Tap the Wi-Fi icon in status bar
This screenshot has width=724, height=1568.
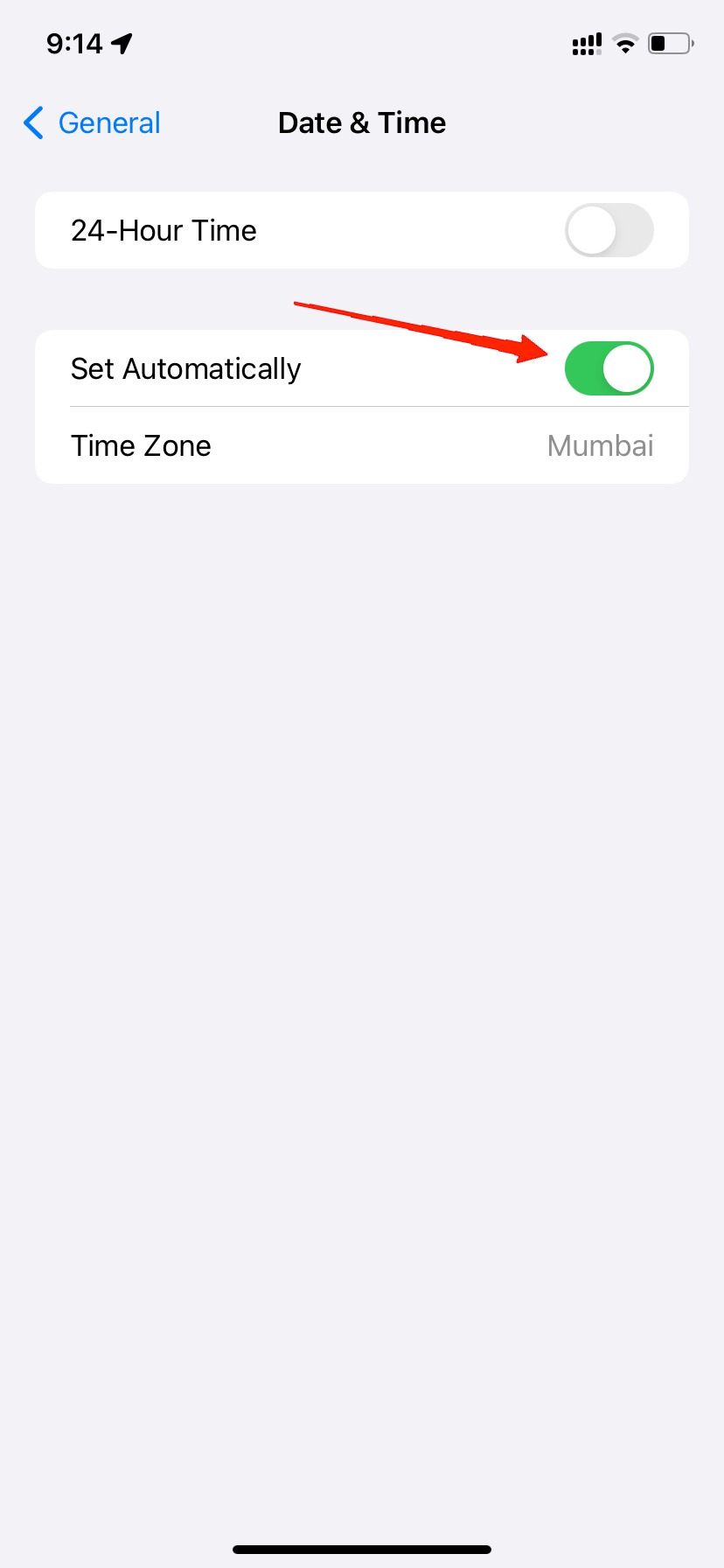pos(624,43)
